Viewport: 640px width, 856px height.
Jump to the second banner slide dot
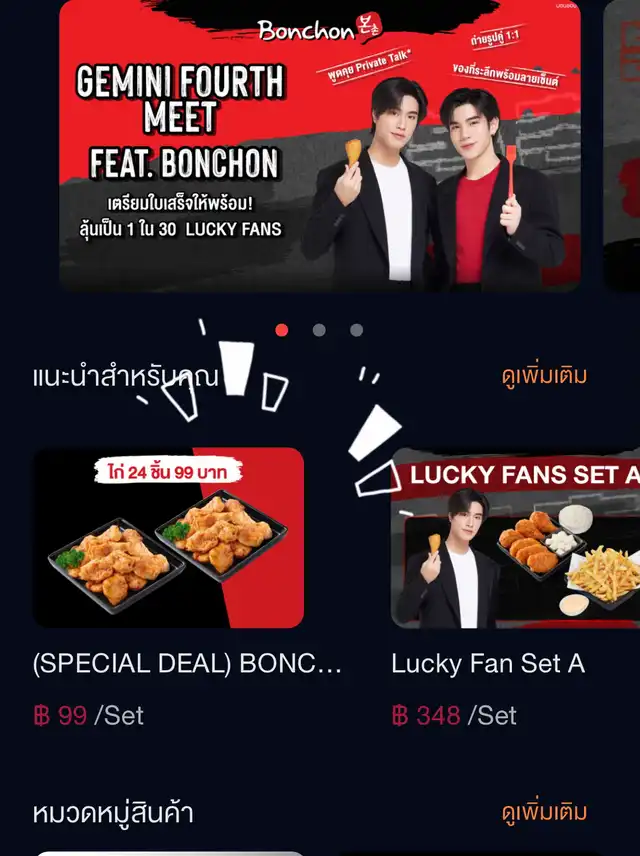click(x=319, y=330)
